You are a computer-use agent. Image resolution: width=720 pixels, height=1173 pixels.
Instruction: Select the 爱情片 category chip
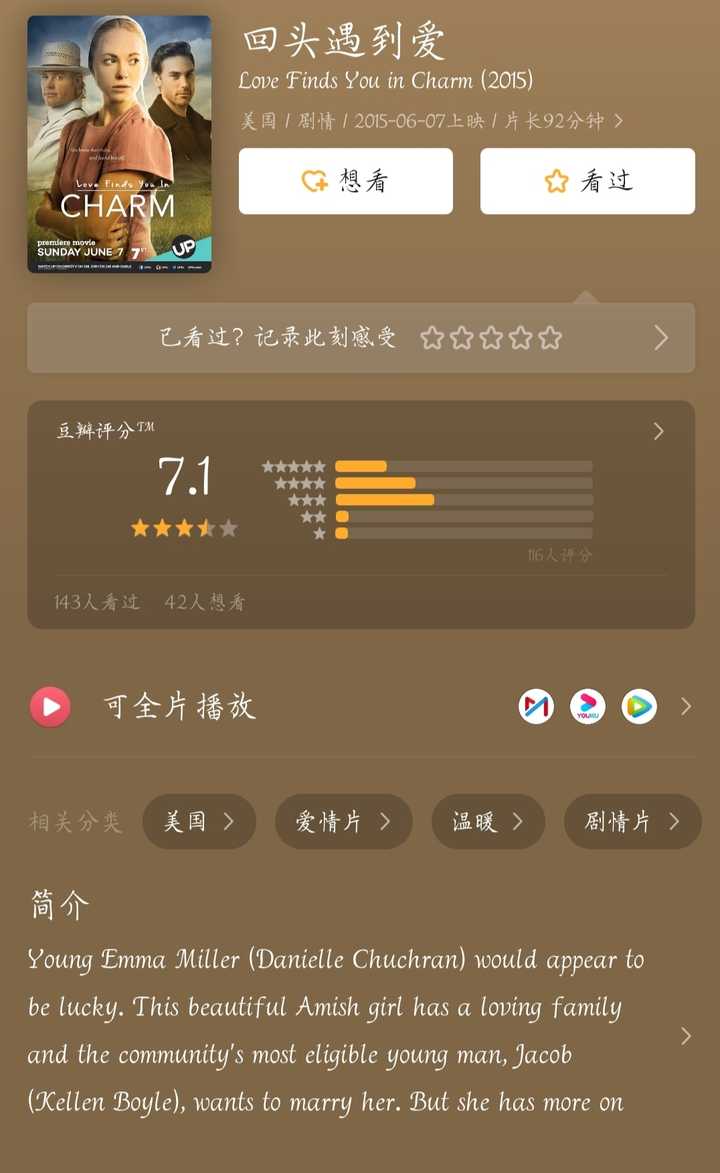click(343, 822)
